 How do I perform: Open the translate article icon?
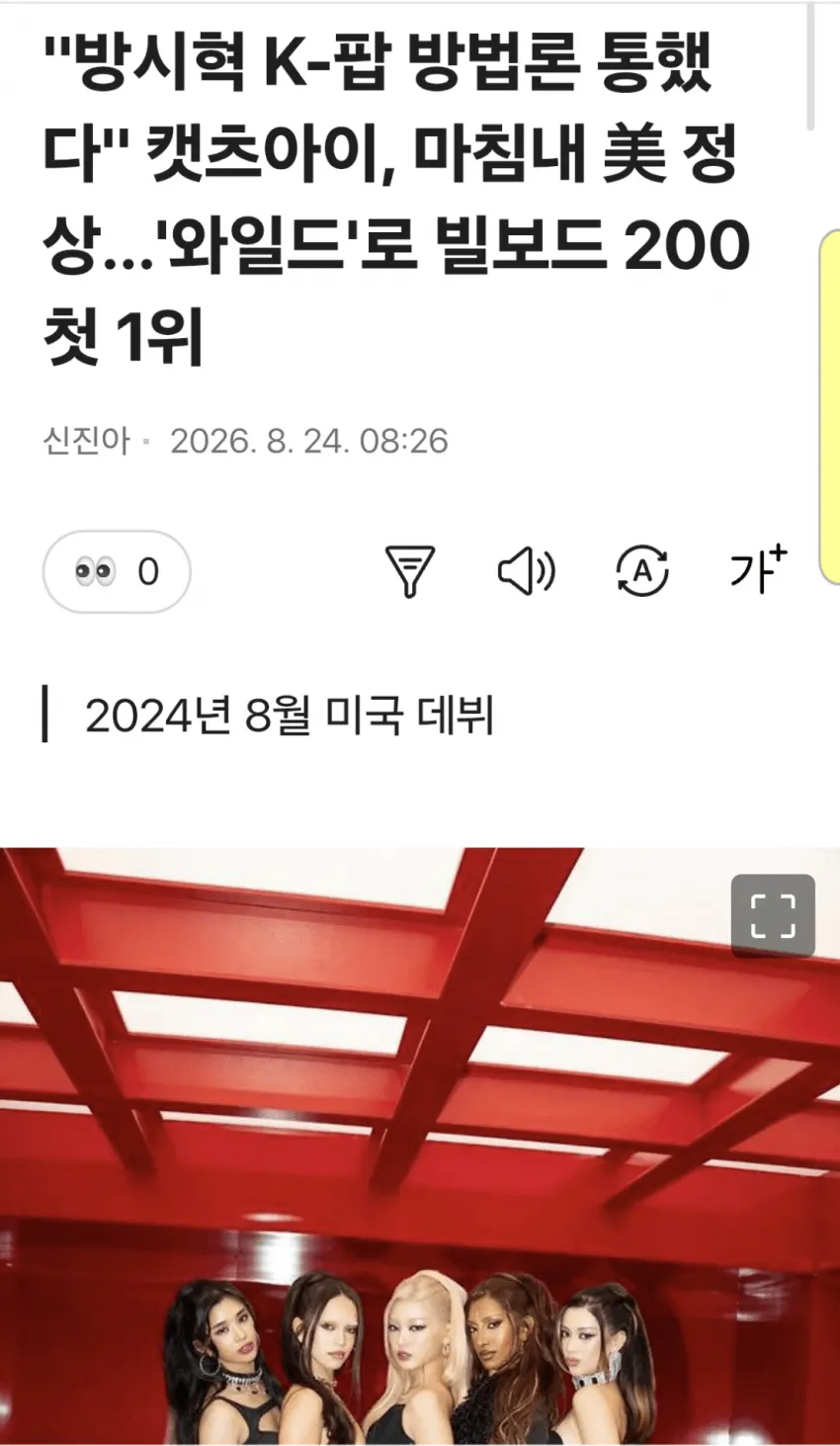642,571
